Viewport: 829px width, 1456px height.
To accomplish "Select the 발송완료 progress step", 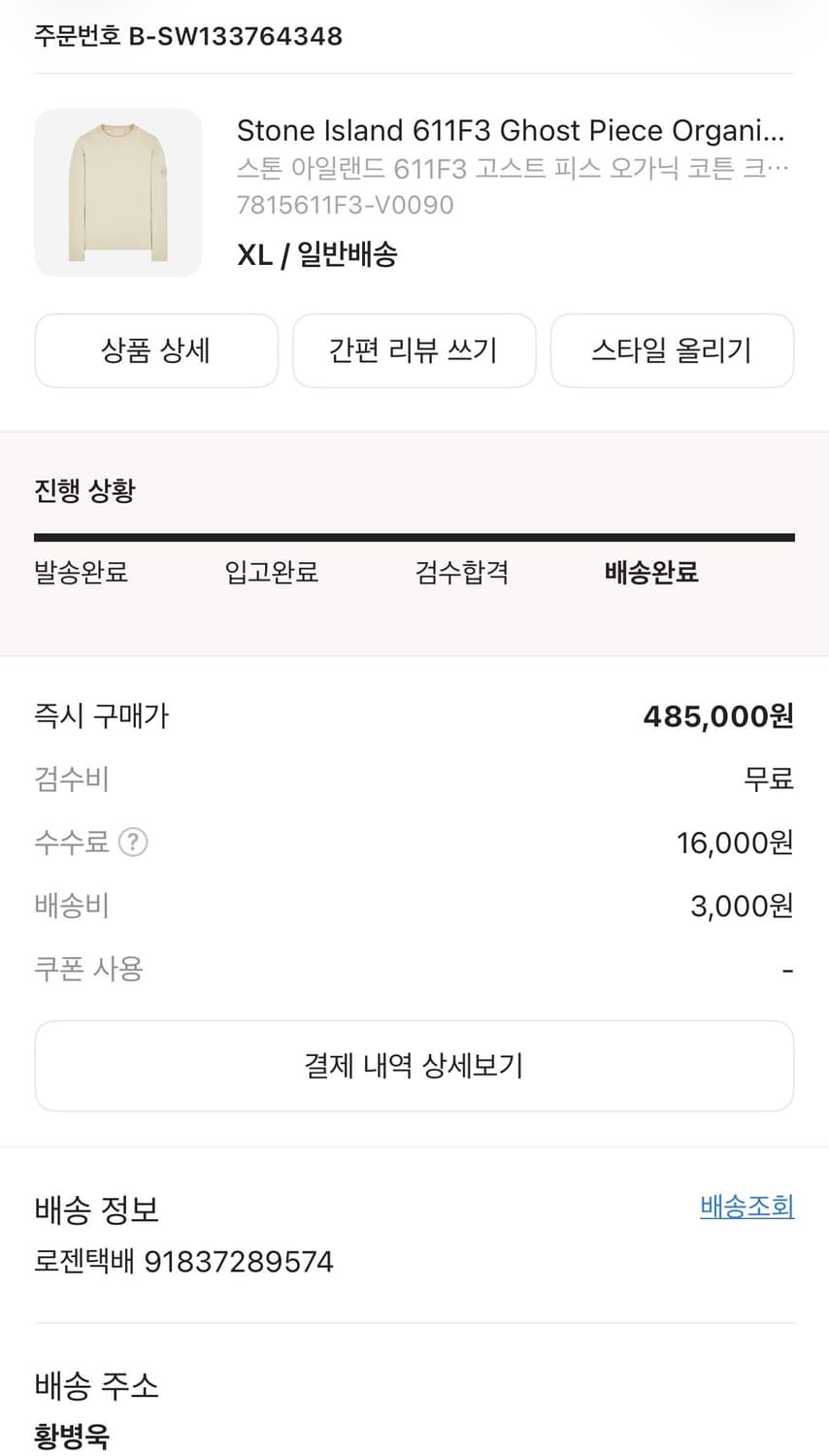I will coord(80,573).
